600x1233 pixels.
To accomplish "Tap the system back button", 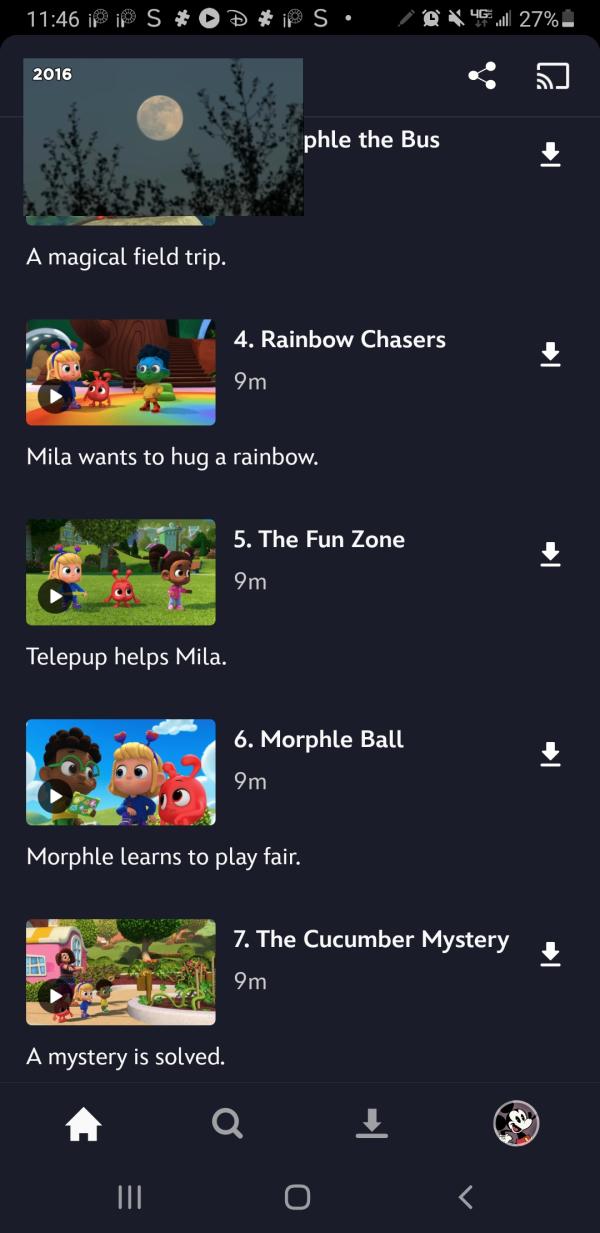I will (465, 1197).
